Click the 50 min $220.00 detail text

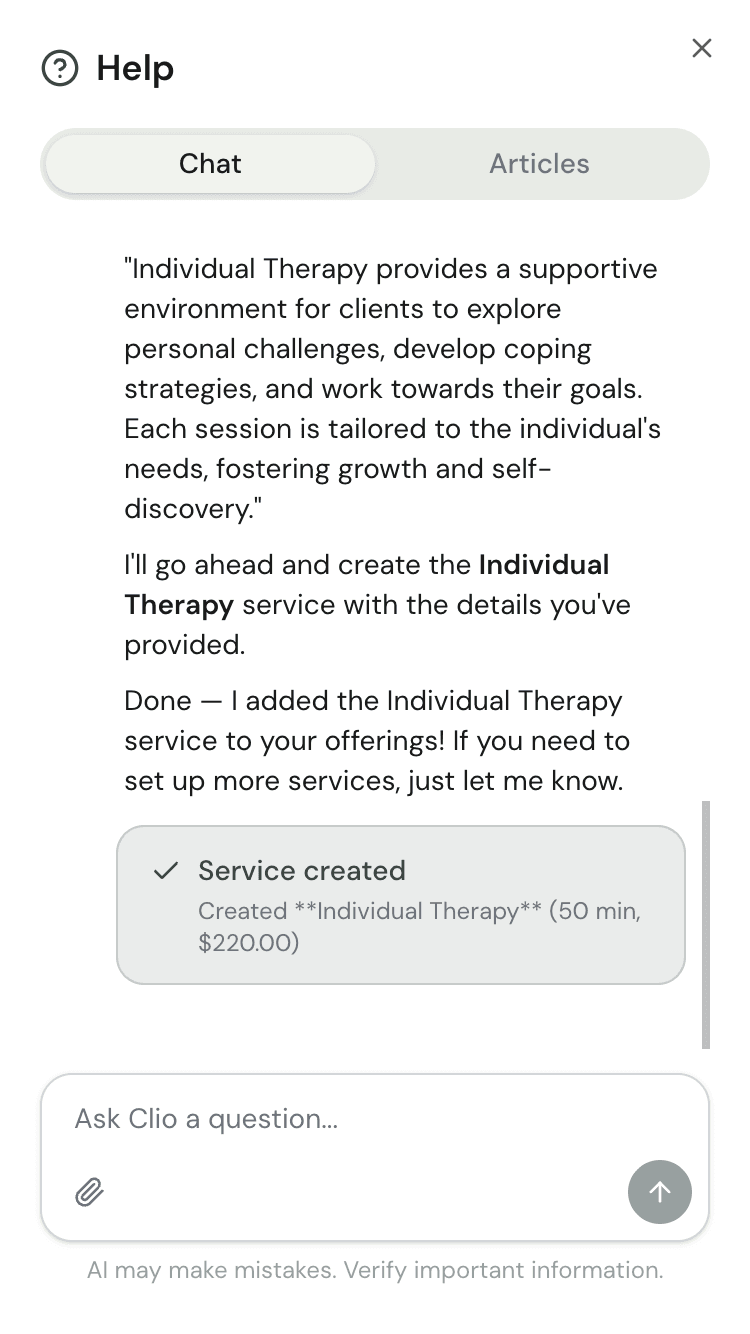[418, 926]
